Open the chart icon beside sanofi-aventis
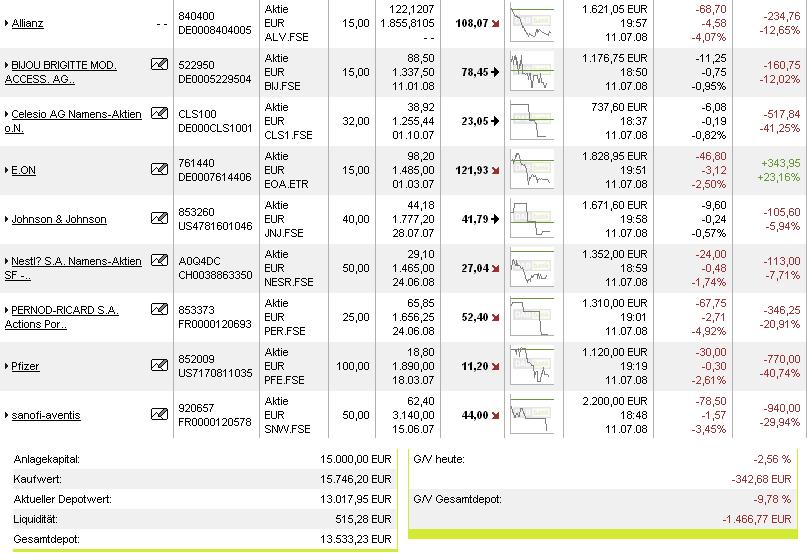Screen dimensions: 807x553 159,414
